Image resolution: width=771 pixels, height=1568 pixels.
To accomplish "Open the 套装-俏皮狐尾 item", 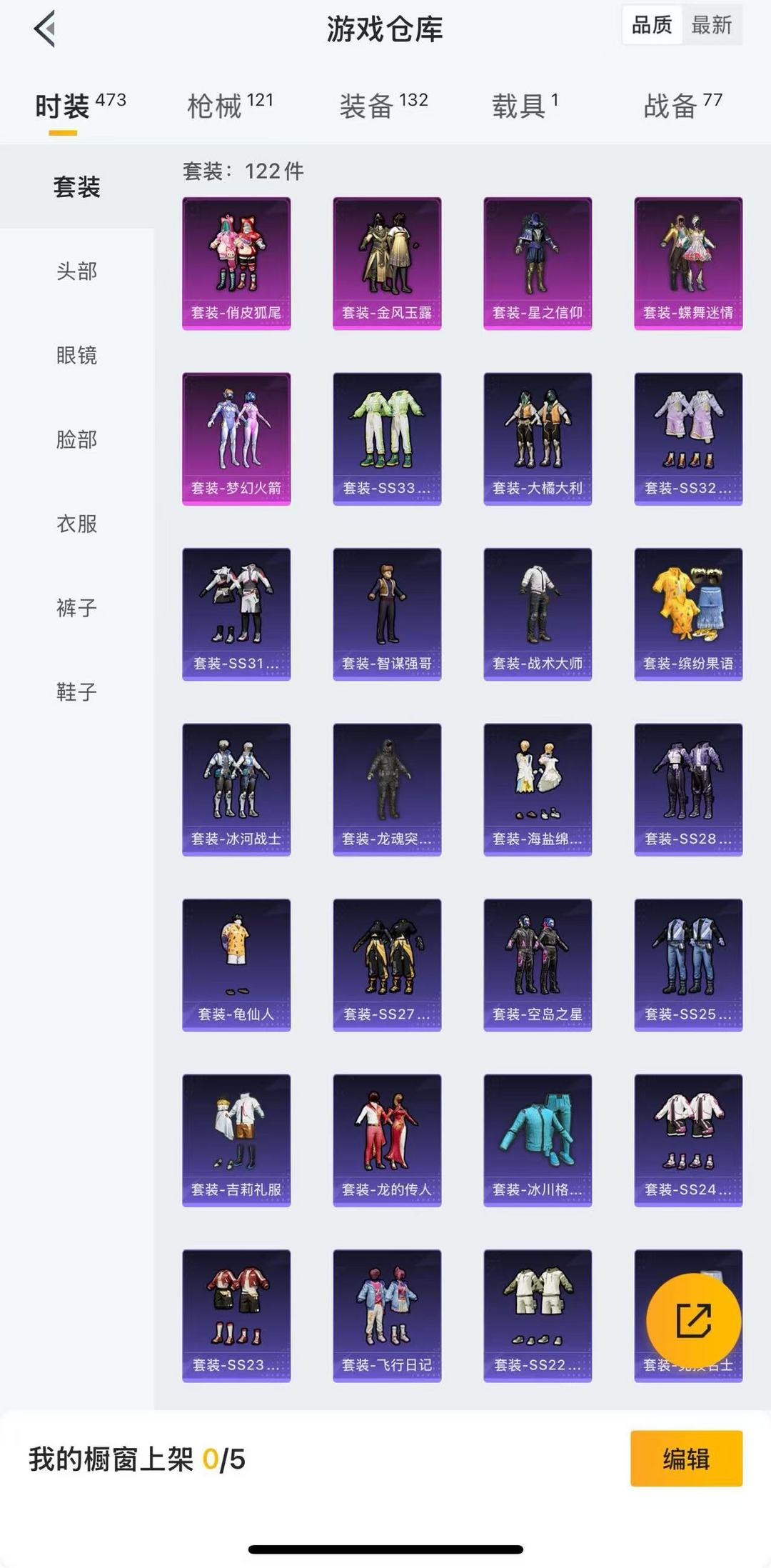I will (236, 264).
